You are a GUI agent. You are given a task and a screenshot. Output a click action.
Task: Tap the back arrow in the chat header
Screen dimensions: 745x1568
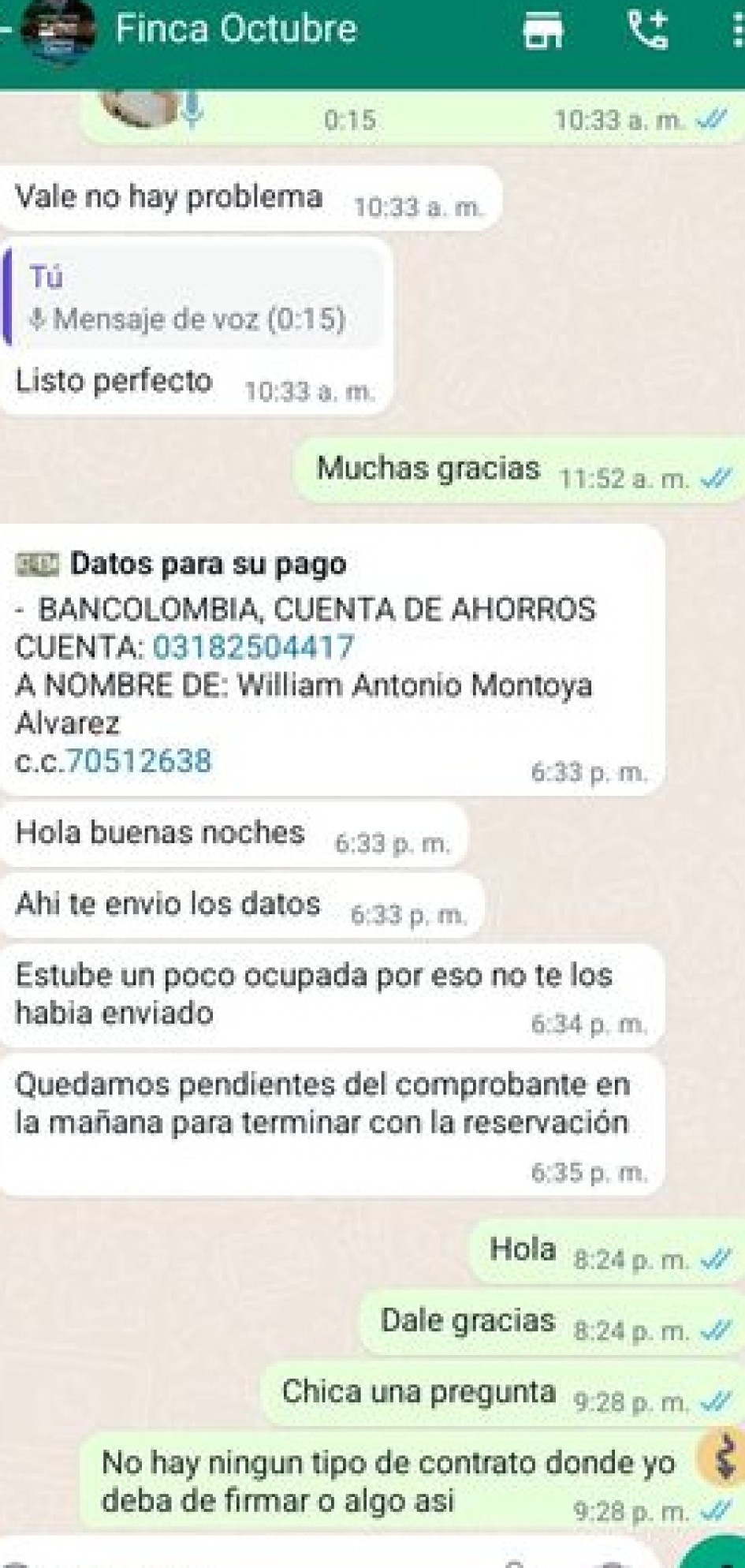coord(6,30)
